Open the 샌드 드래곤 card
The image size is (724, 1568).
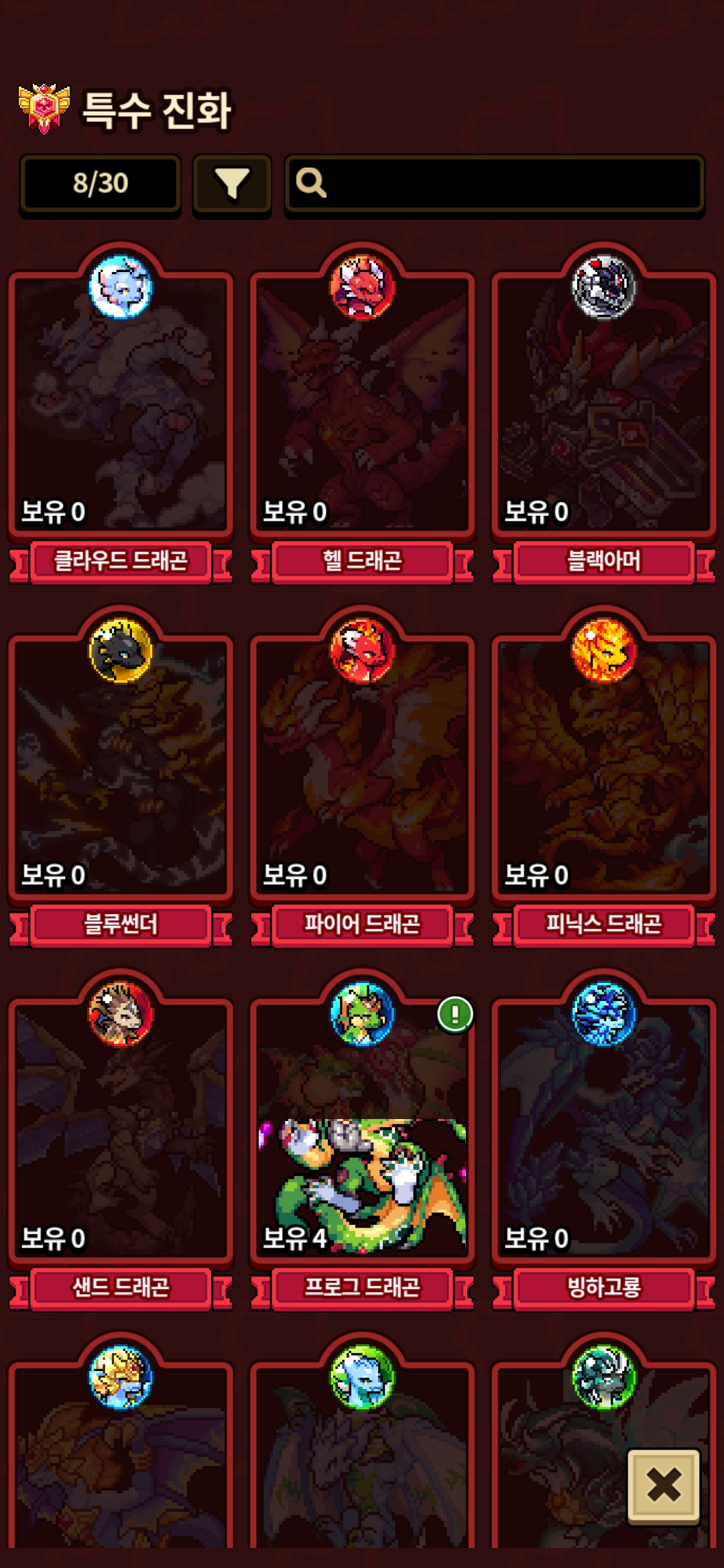pos(121,1139)
